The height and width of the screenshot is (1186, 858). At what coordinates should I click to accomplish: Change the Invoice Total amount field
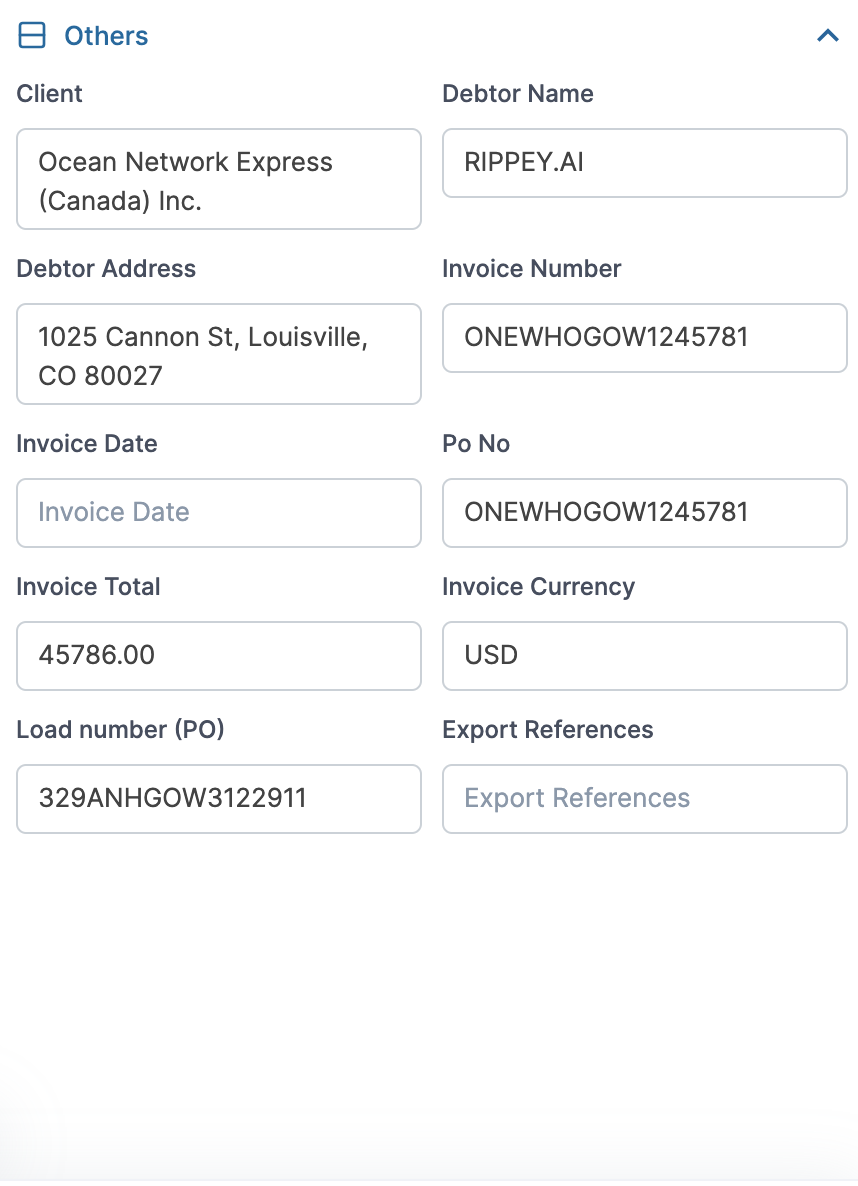pyautogui.click(x=218, y=656)
